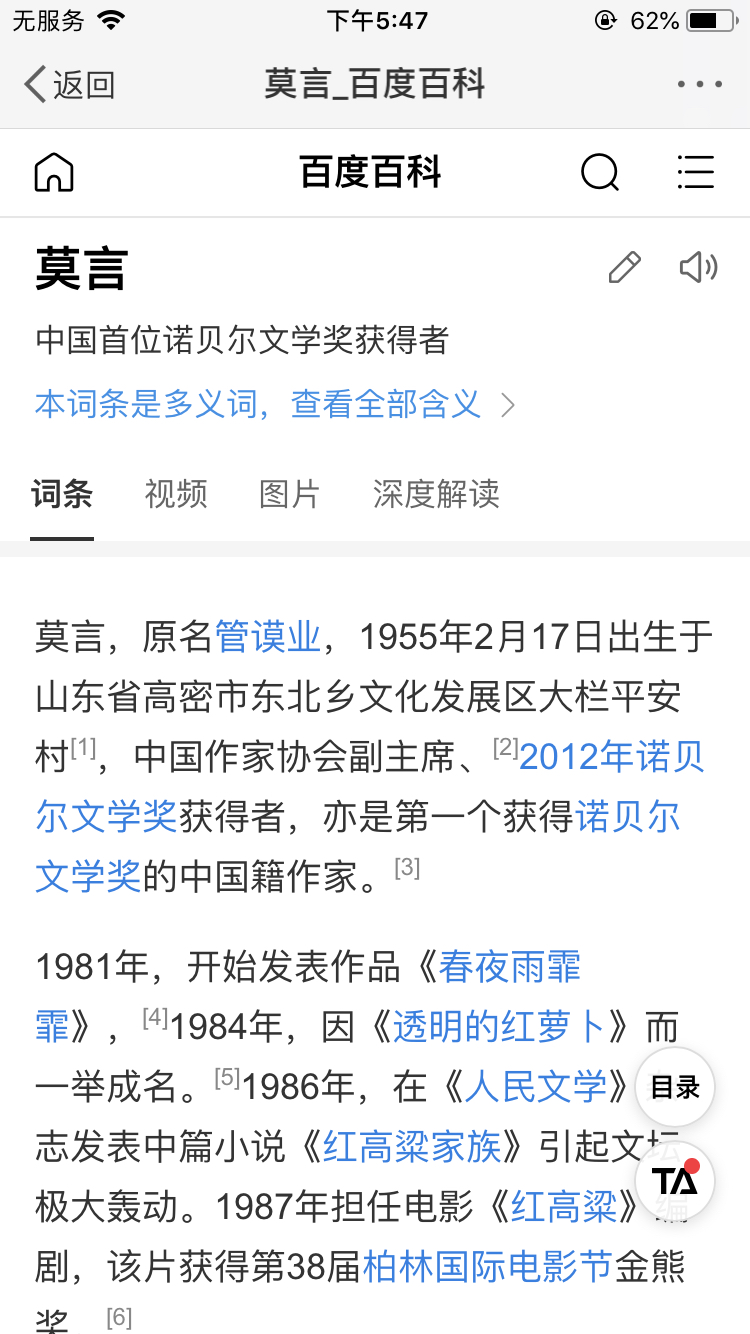Edit the 莫言 entry with the pencil icon
Viewport: 750px width, 1334px height.
(624, 268)
